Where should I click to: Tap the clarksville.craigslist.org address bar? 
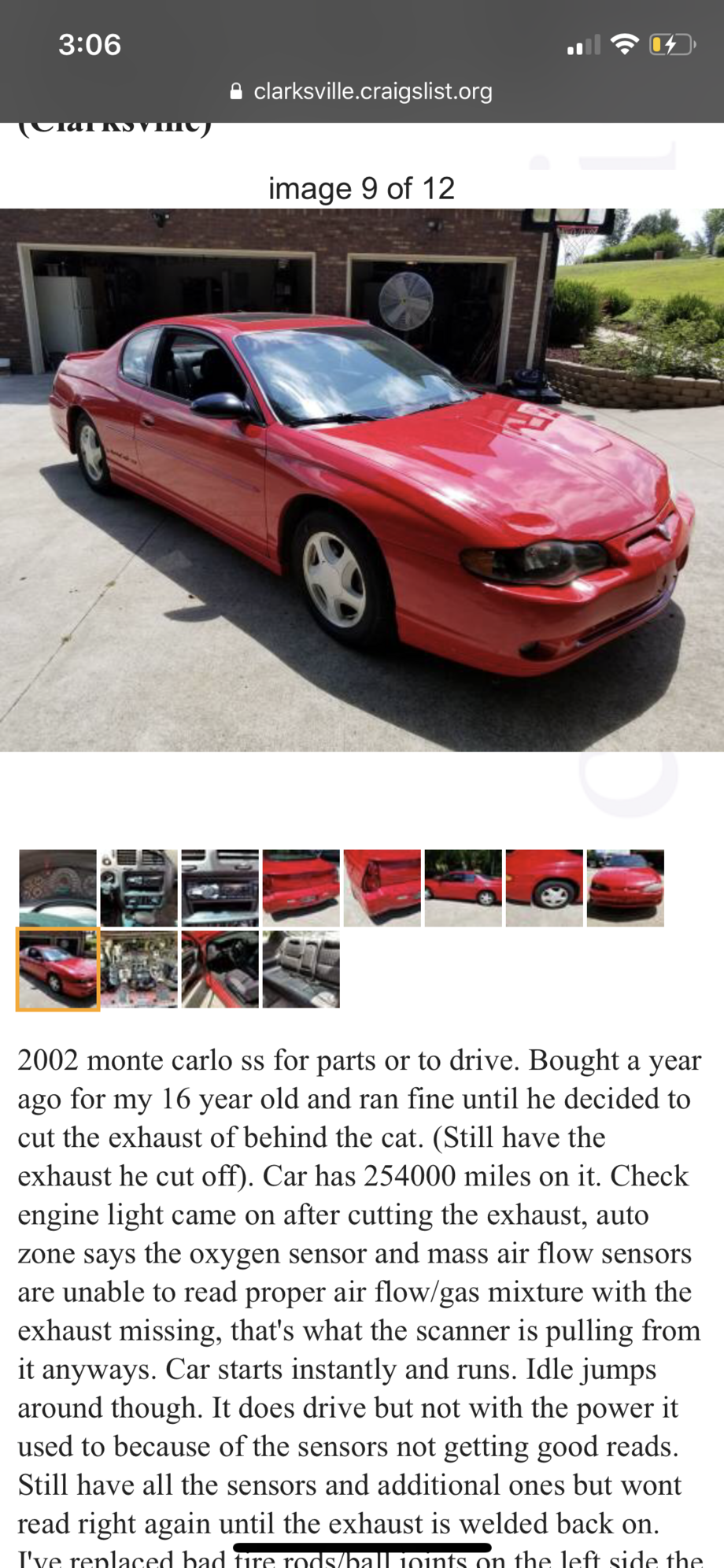click(362, 91)
